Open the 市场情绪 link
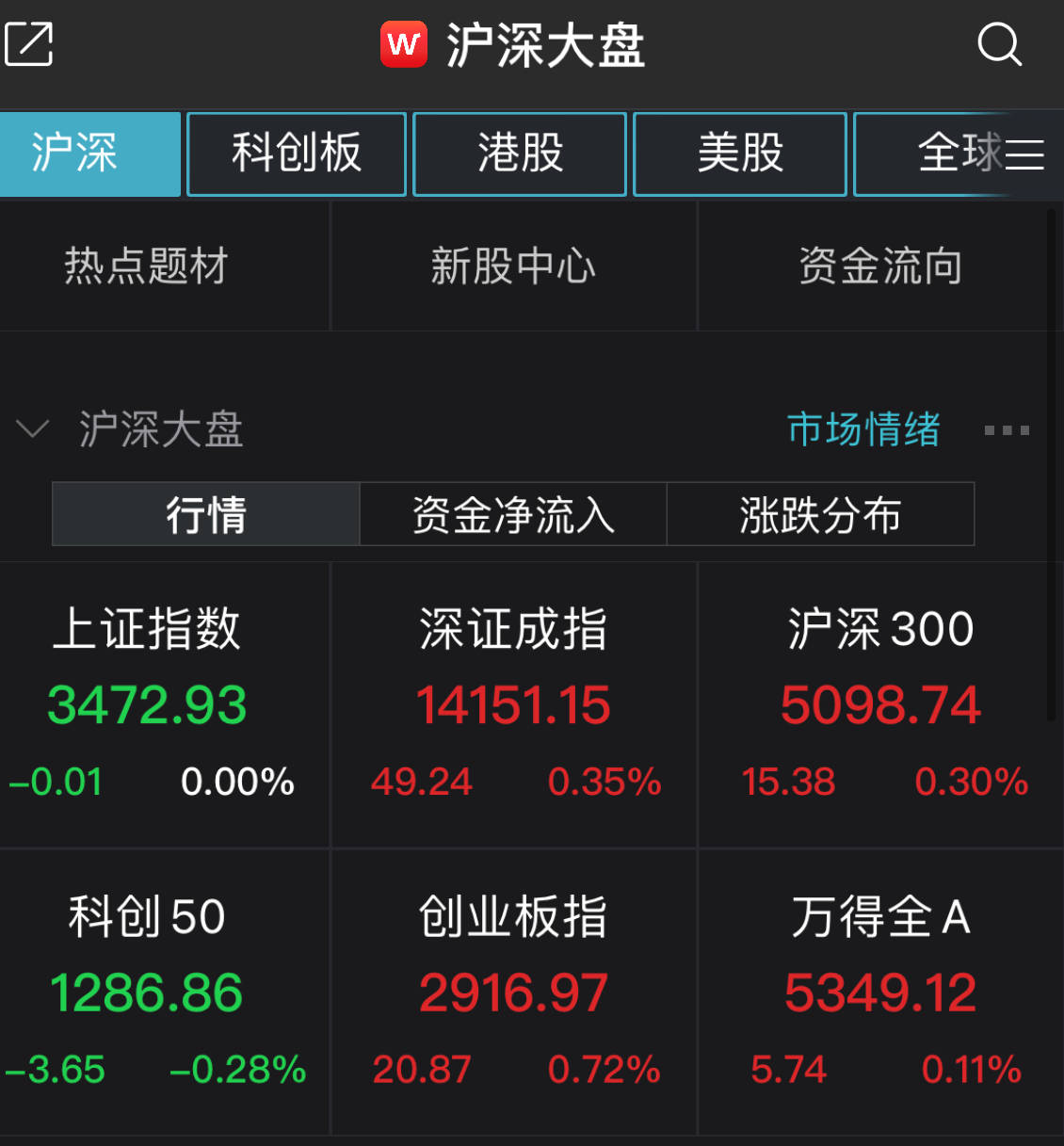 tap(862, 430)
